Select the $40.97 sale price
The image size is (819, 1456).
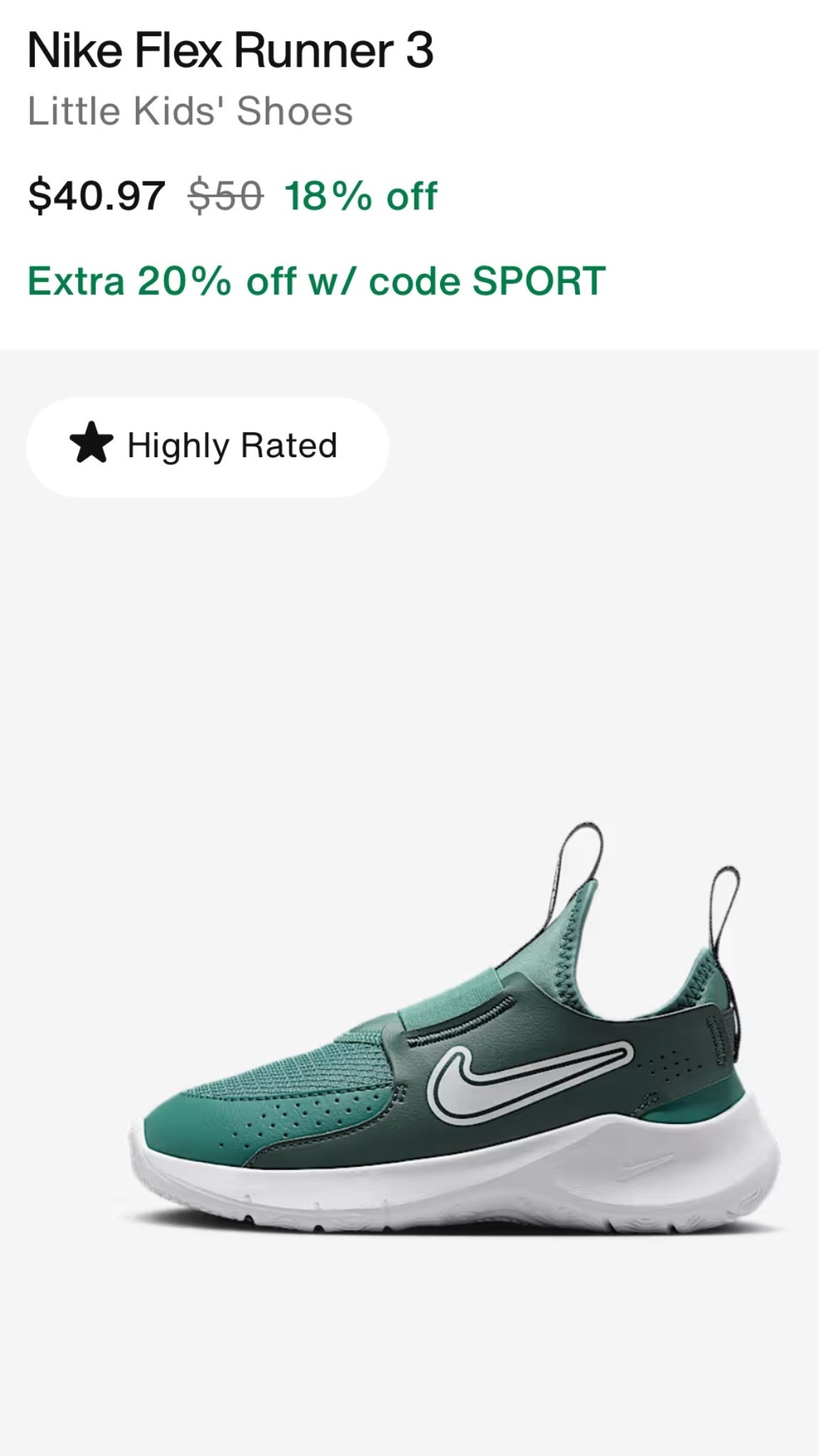95,197
